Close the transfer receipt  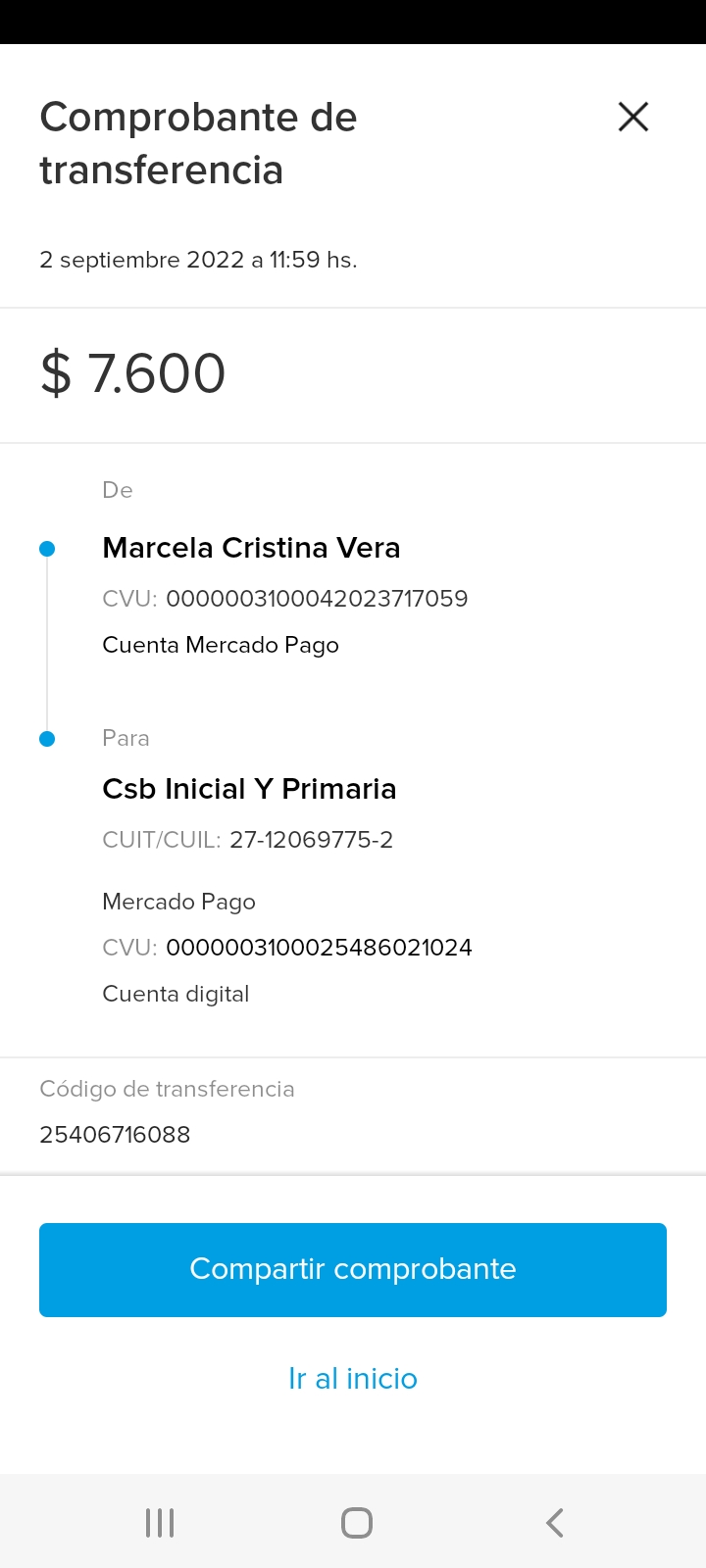(x=633, y=118)
